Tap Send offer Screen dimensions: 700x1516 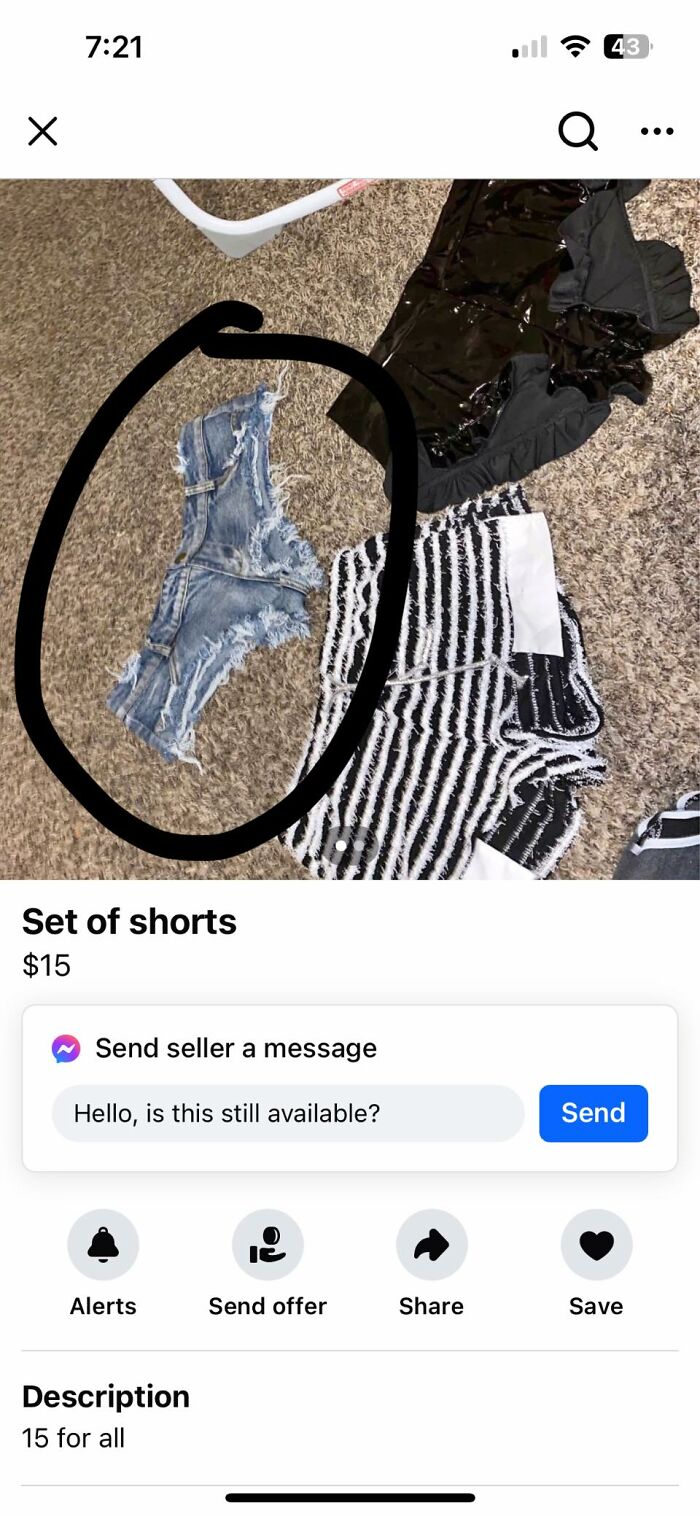pyautogui.click(x=267, y=1245)
